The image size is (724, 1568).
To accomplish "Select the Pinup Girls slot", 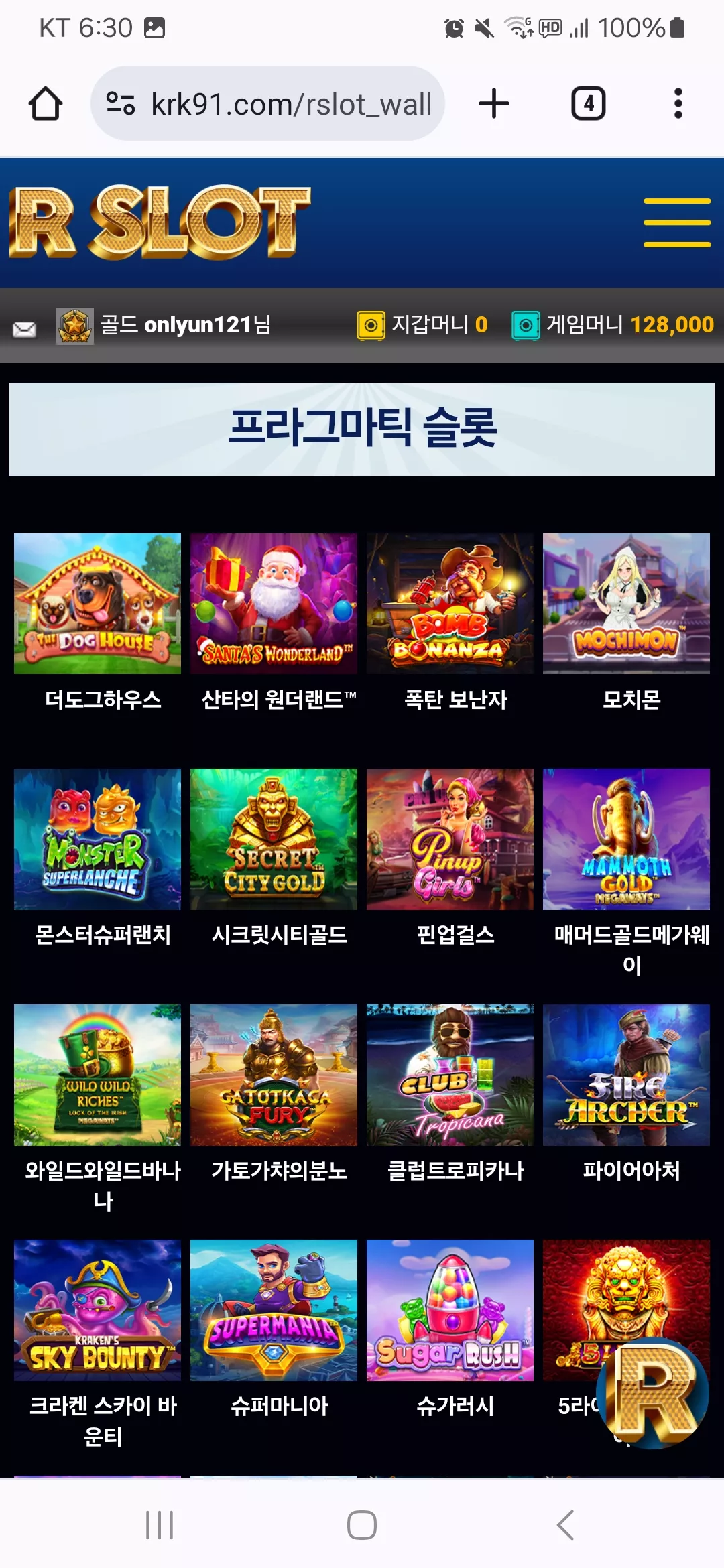I will (450, 839).
